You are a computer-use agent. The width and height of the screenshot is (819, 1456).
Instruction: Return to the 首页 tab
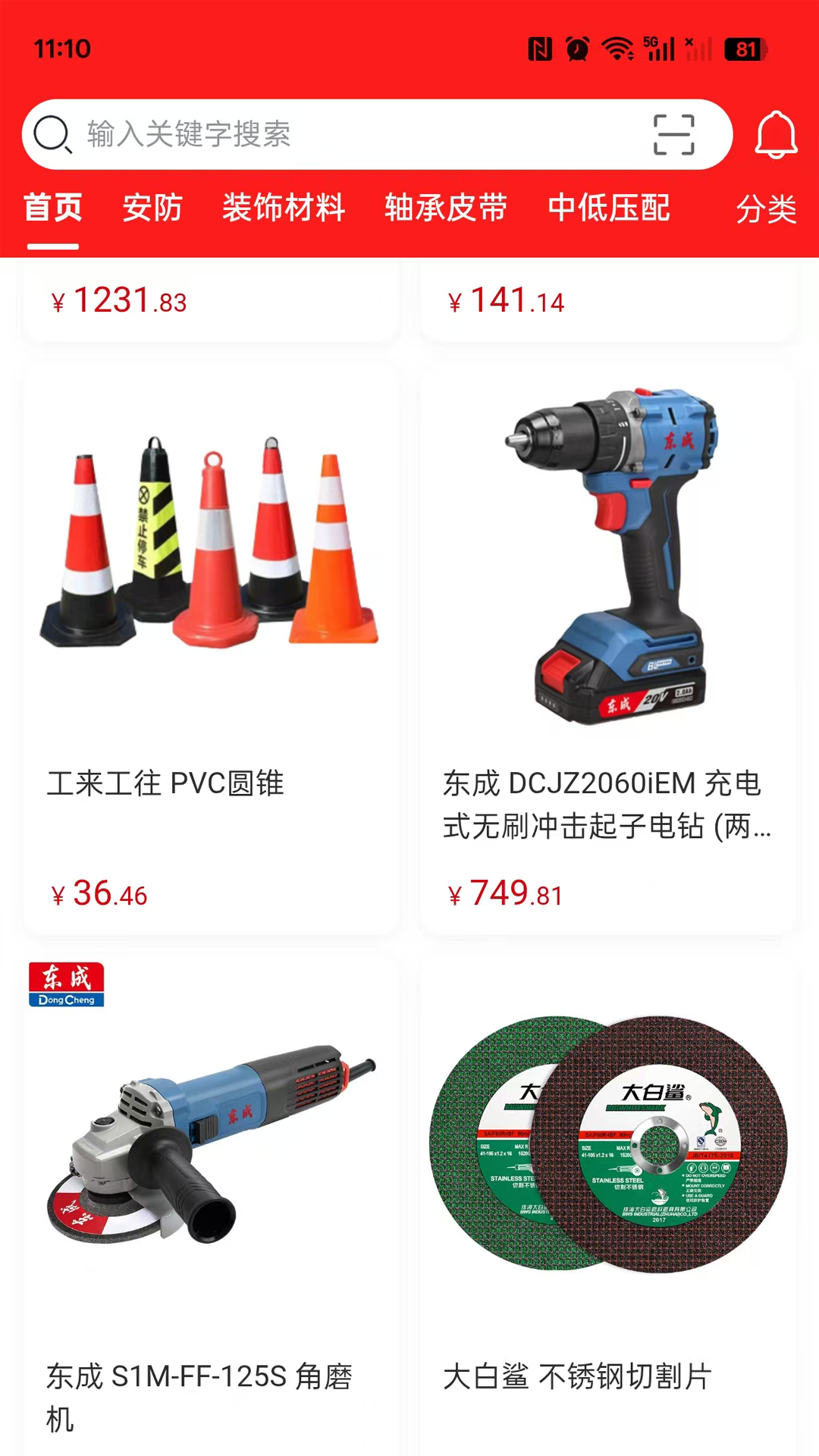pyautogui.click(x=53, y=209)
